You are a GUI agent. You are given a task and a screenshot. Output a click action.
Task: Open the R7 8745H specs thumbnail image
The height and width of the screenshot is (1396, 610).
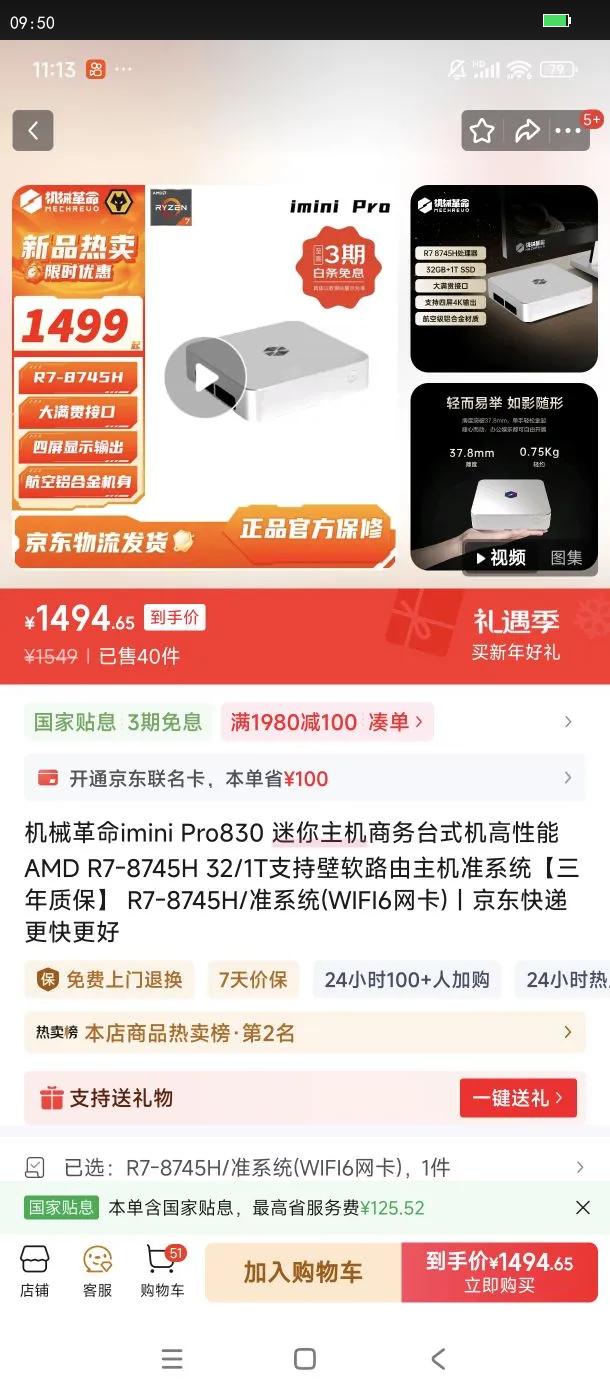click(x=504, y=279)
